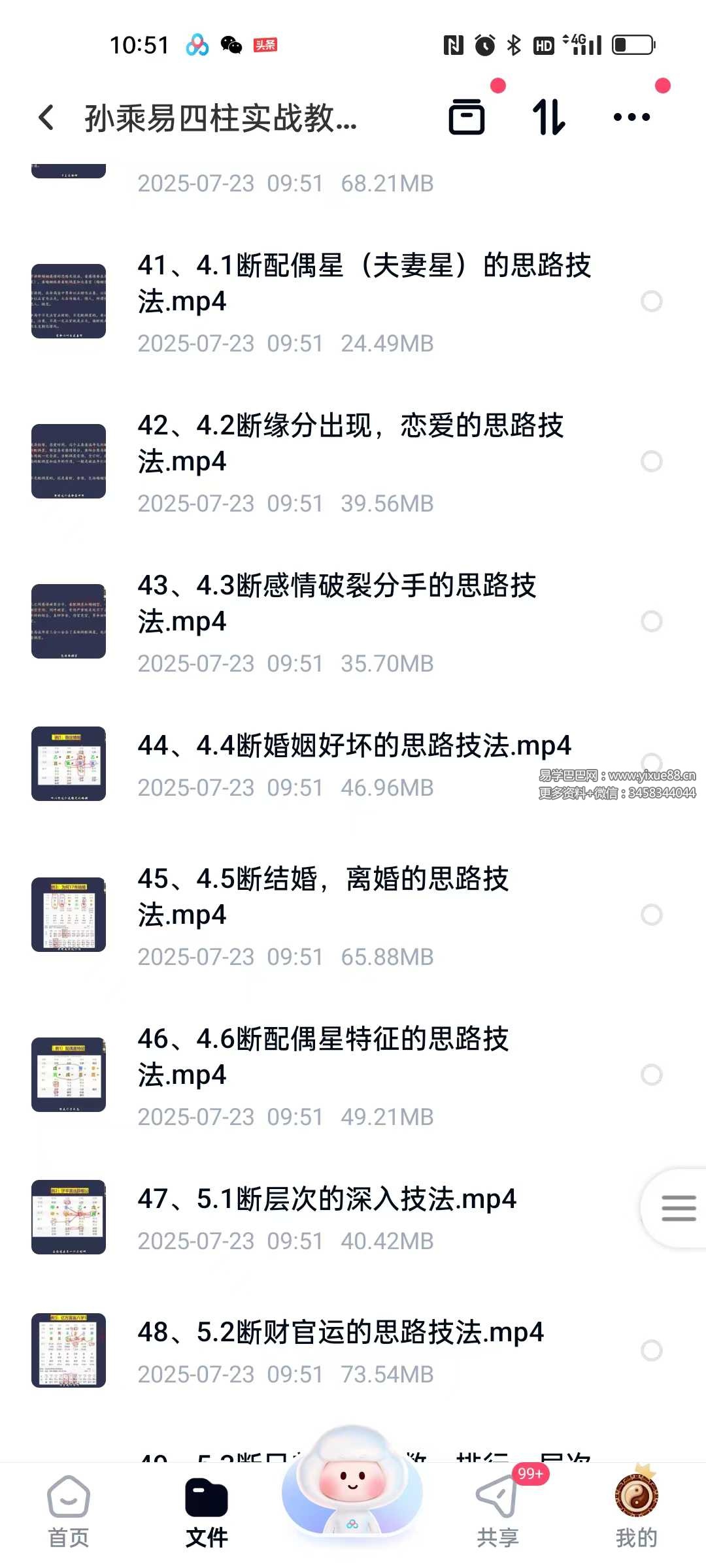
Task: Select file 42、4.2断缘分出现 with its circle
Action: 652,461
